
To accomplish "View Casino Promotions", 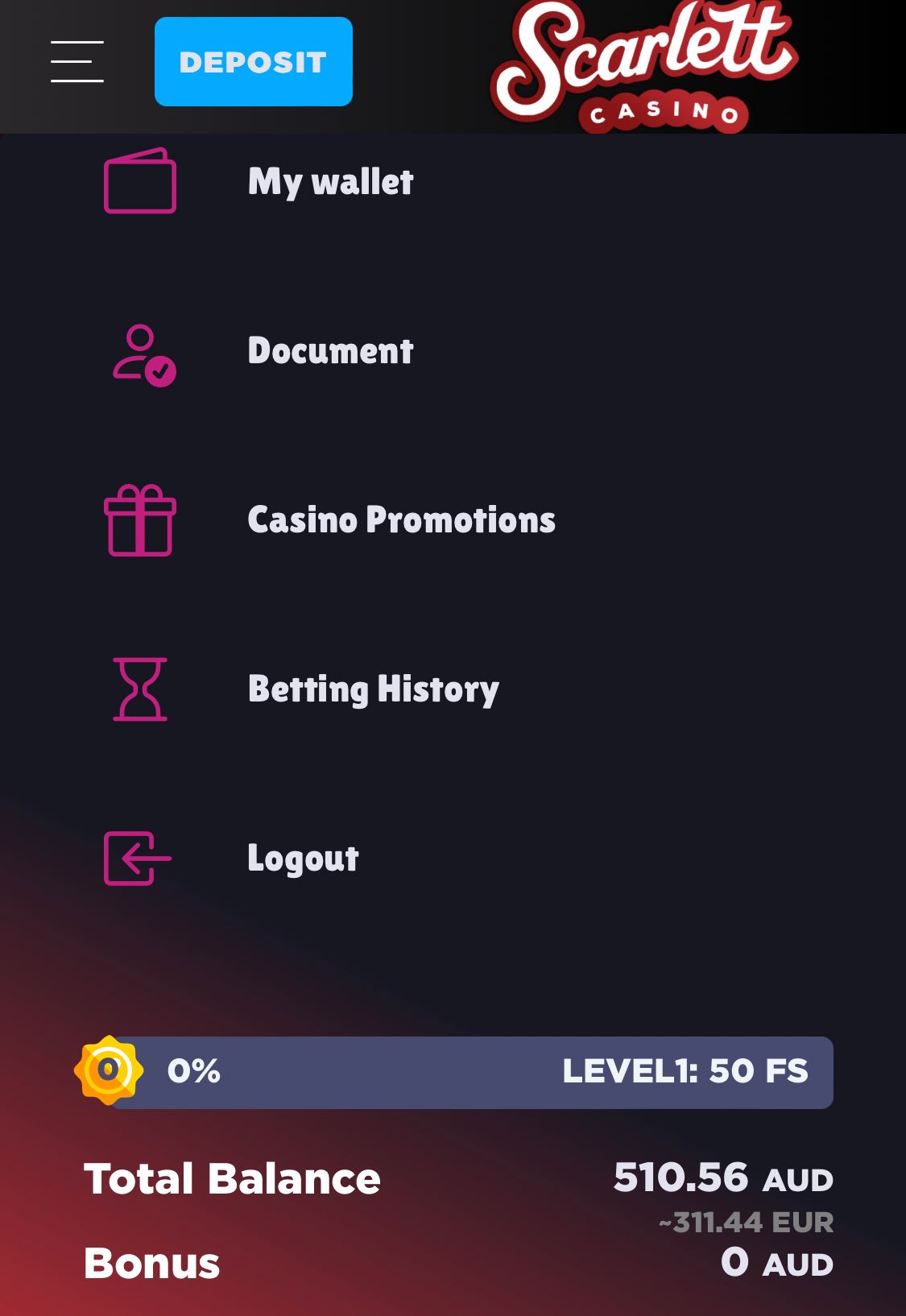I will tap(400, 520).
